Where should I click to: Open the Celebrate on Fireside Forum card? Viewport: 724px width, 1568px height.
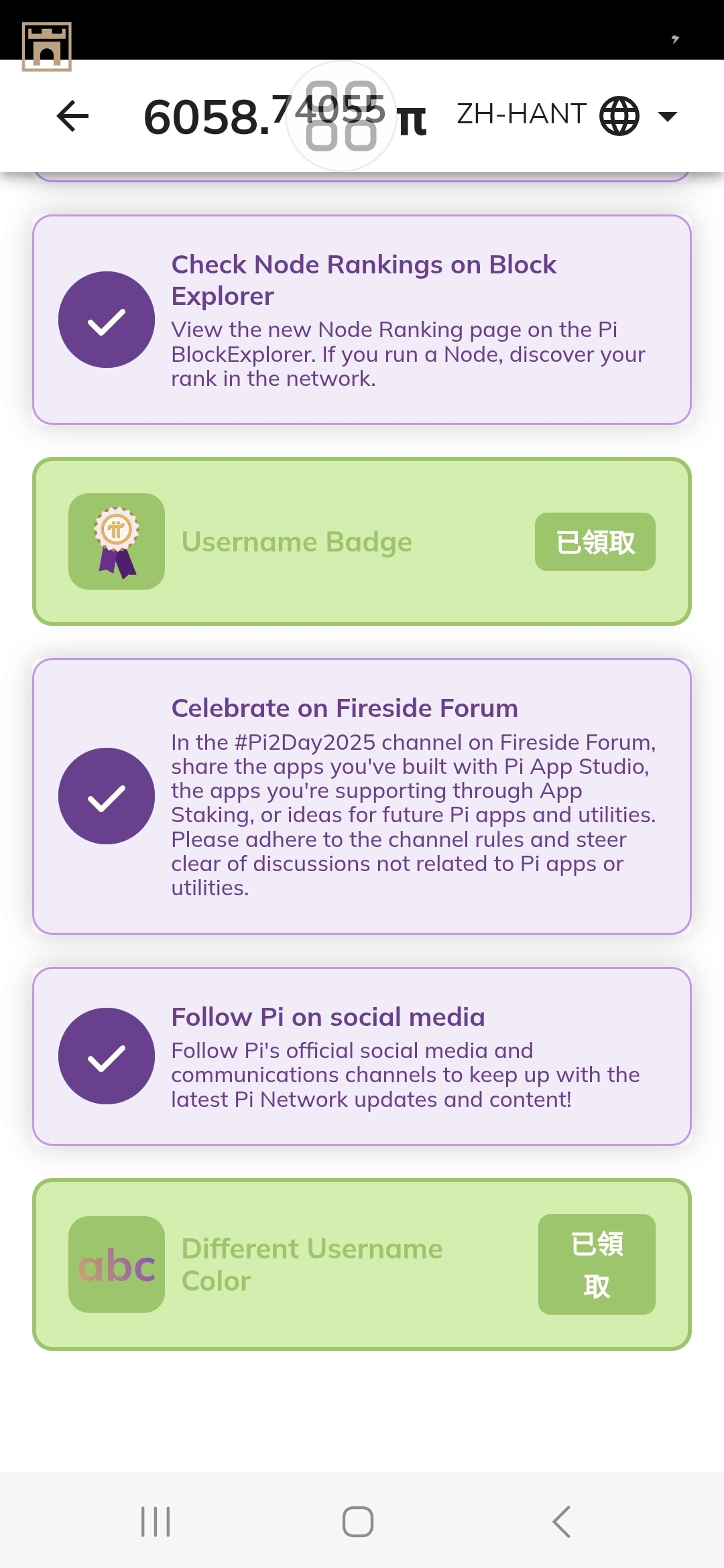tap(362, 796)
